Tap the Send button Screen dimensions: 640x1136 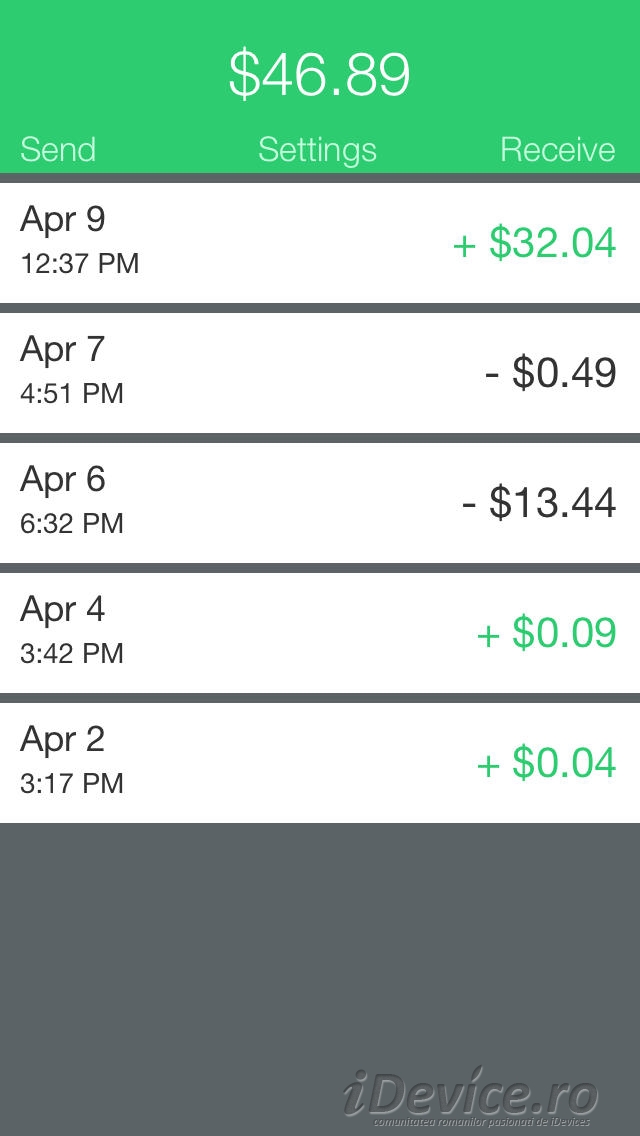58,150
